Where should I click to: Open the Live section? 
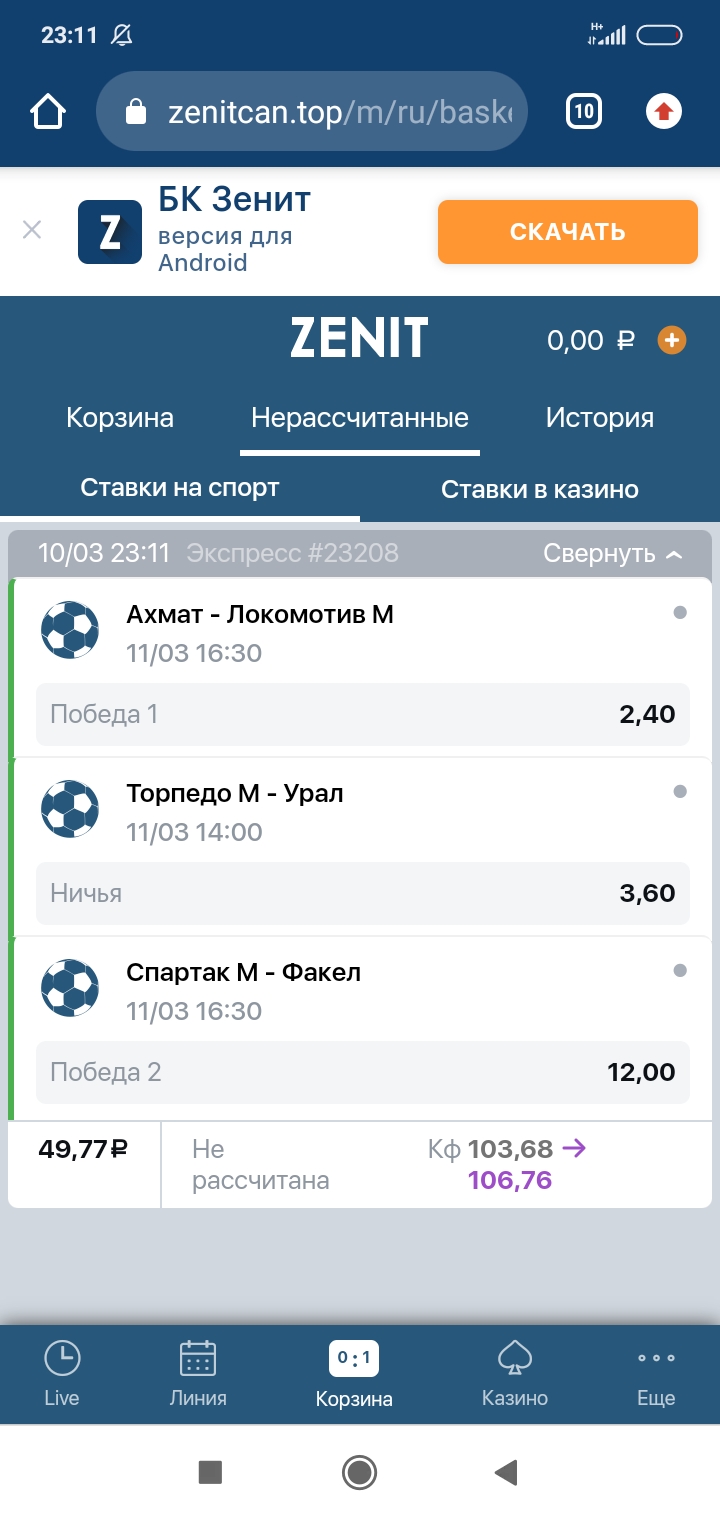[x=62, y=1374]
